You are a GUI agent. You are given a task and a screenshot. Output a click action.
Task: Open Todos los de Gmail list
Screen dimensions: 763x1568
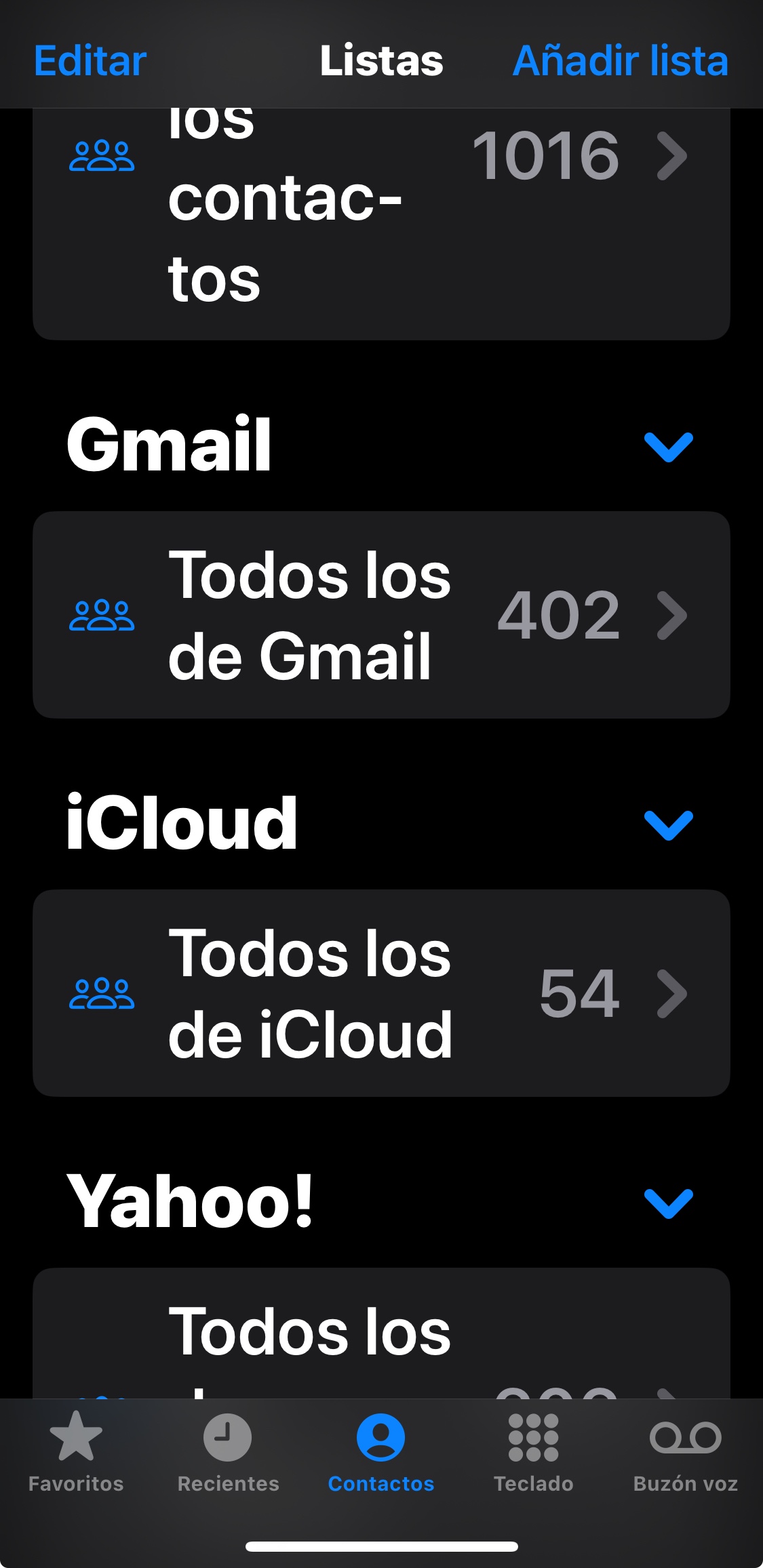(x=381, y=615)
